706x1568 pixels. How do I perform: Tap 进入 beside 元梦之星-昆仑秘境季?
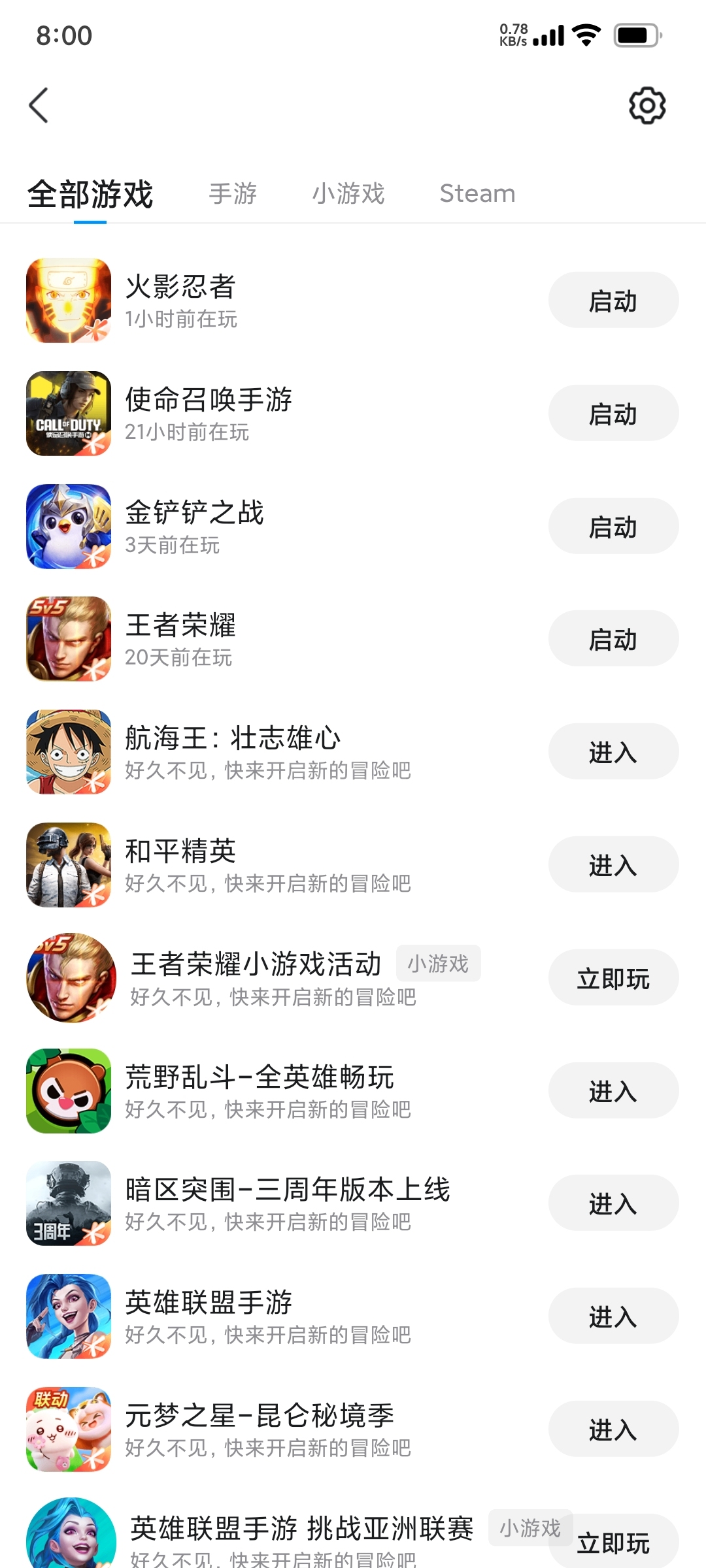(x=613, y=1429)
